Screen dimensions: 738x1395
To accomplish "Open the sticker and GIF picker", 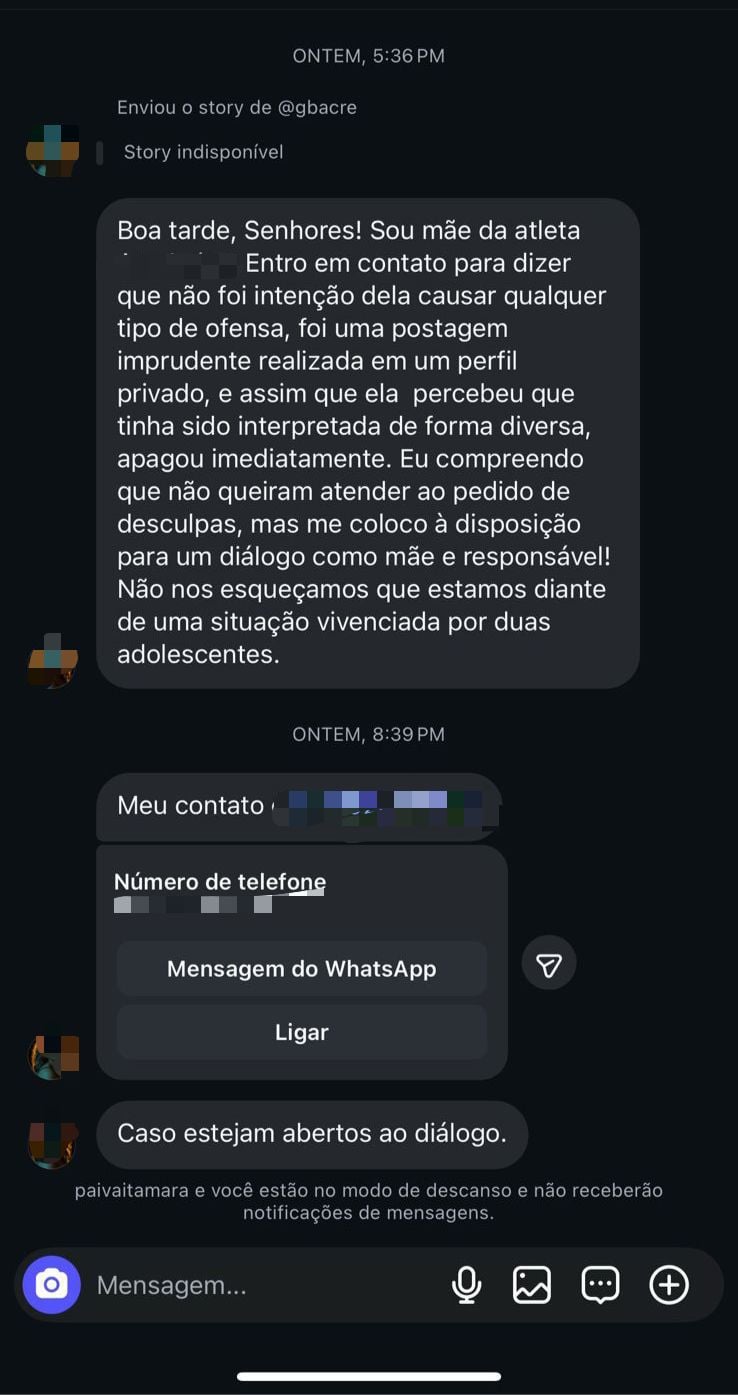I will pyautogui.click(x=600, y=1285).
